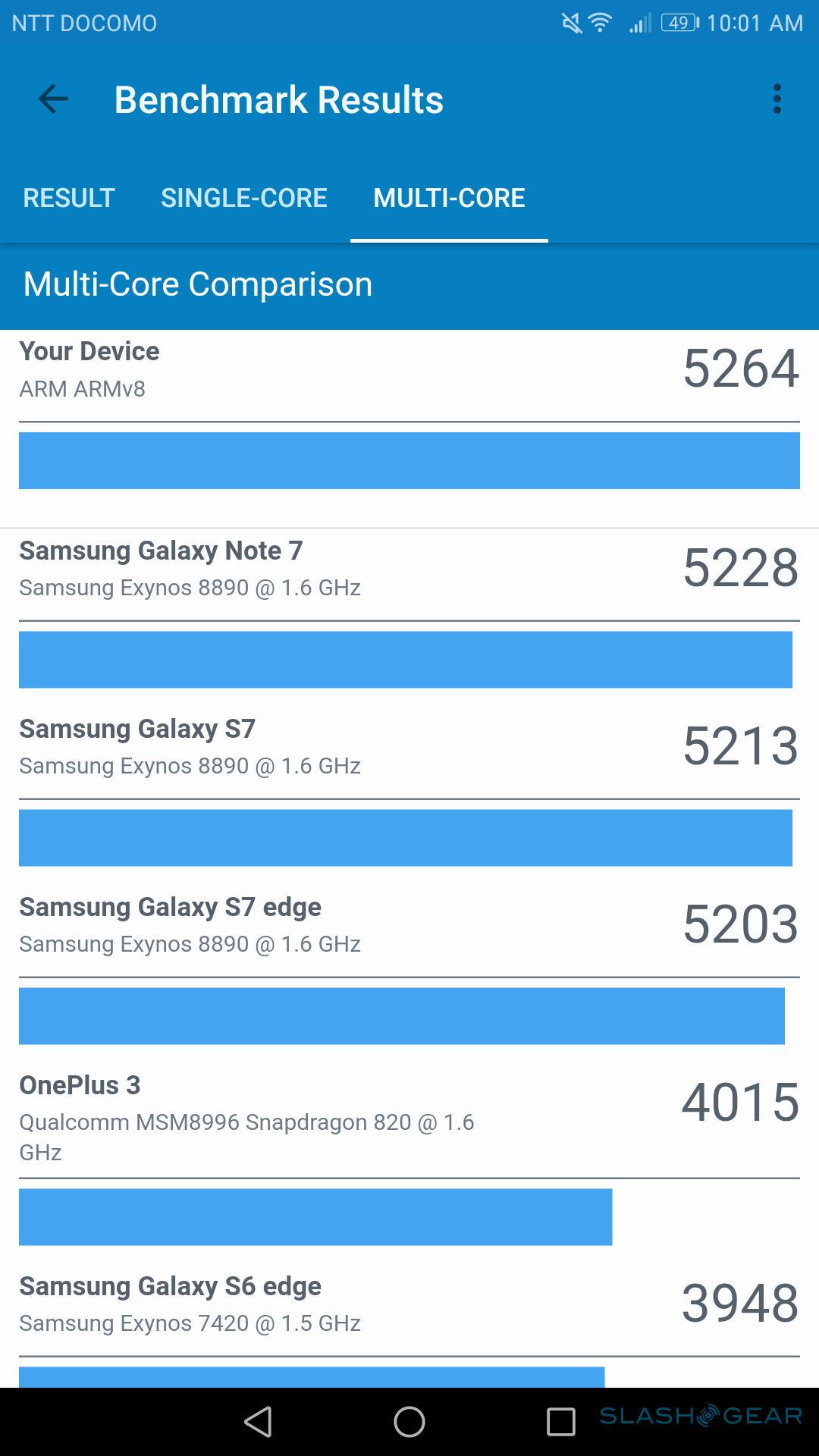The height and width of the screenshot is (1456, 819).
Task: Switch to the Single-Core tab
Action: (x=243, y=198)
